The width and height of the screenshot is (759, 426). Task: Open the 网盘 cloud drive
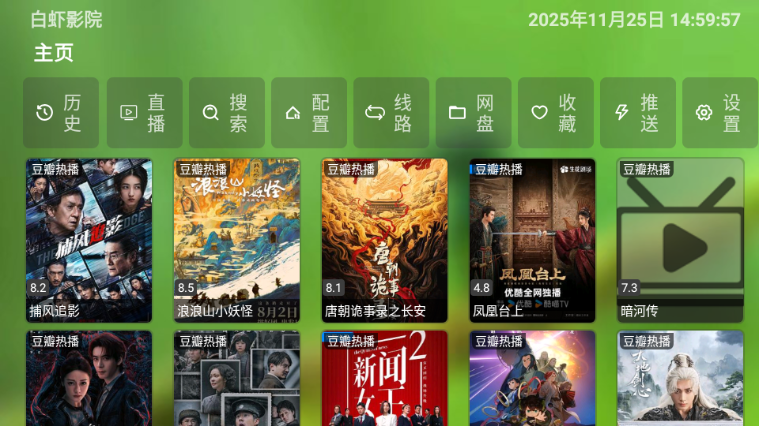[473, 113]
